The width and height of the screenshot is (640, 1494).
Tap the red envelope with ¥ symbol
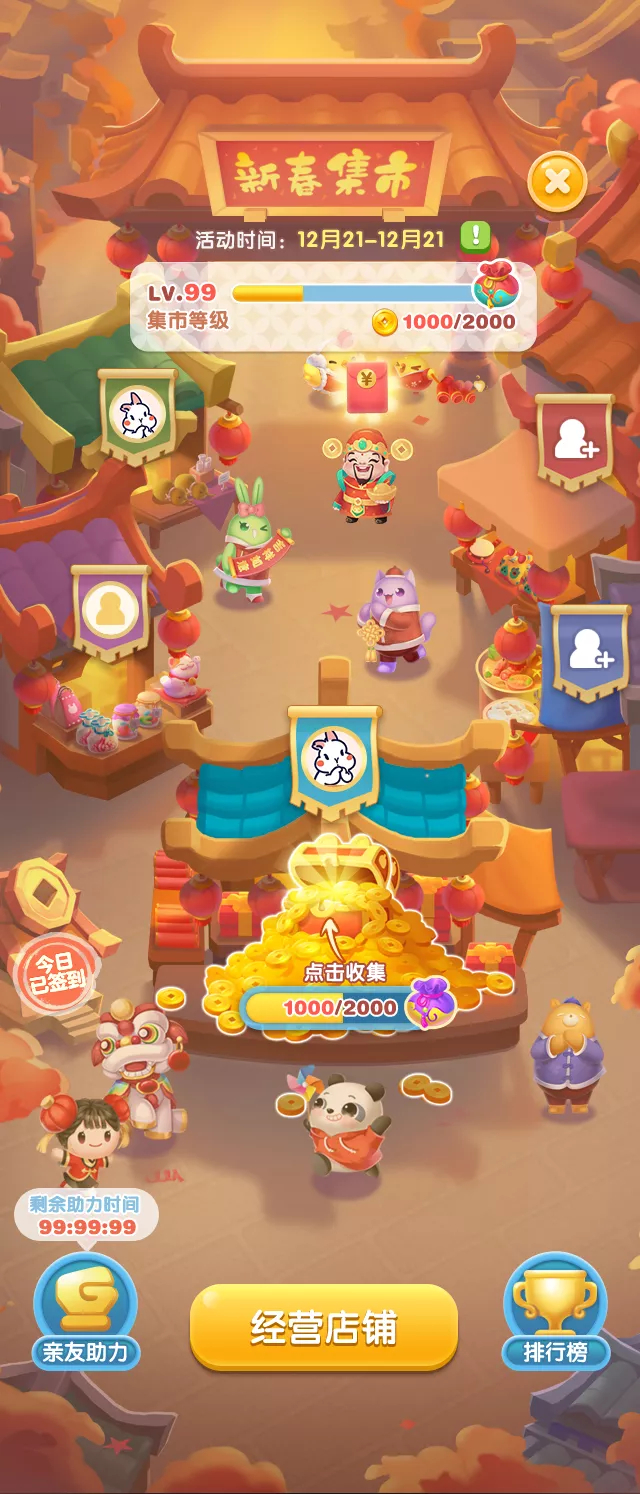366,386
